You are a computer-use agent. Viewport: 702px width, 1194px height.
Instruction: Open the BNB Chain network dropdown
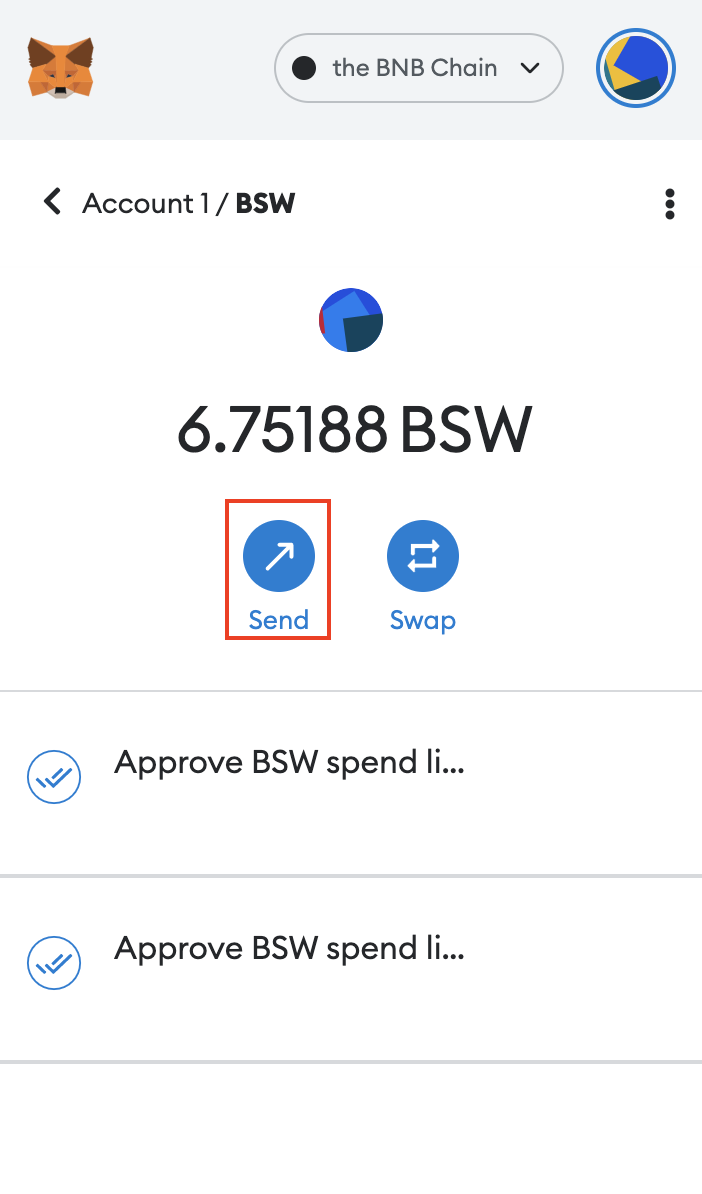pyautogui.click(x=419, y=68)
